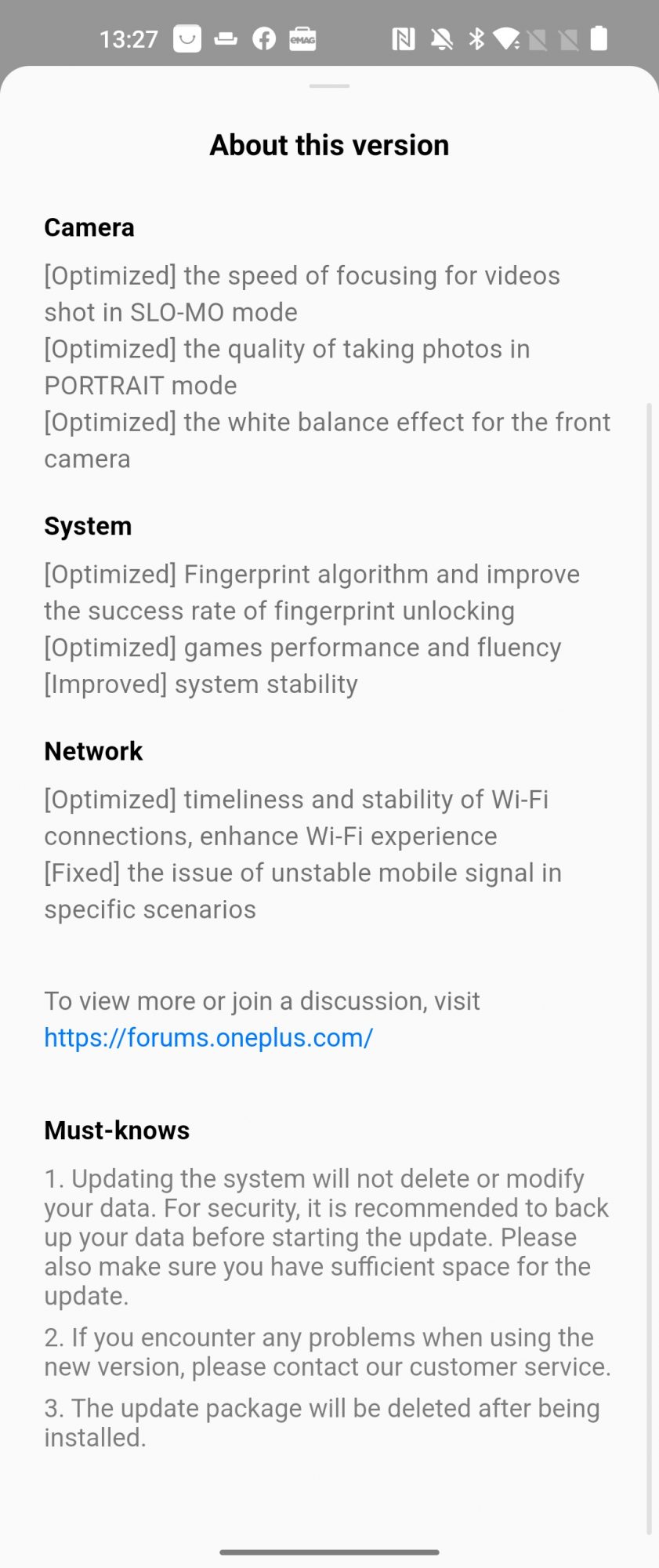Image resolution: width=659 pixels, height=1568 pixels.
Task: Tap the bottom sheet drag handle
Action: pos(329,86)
